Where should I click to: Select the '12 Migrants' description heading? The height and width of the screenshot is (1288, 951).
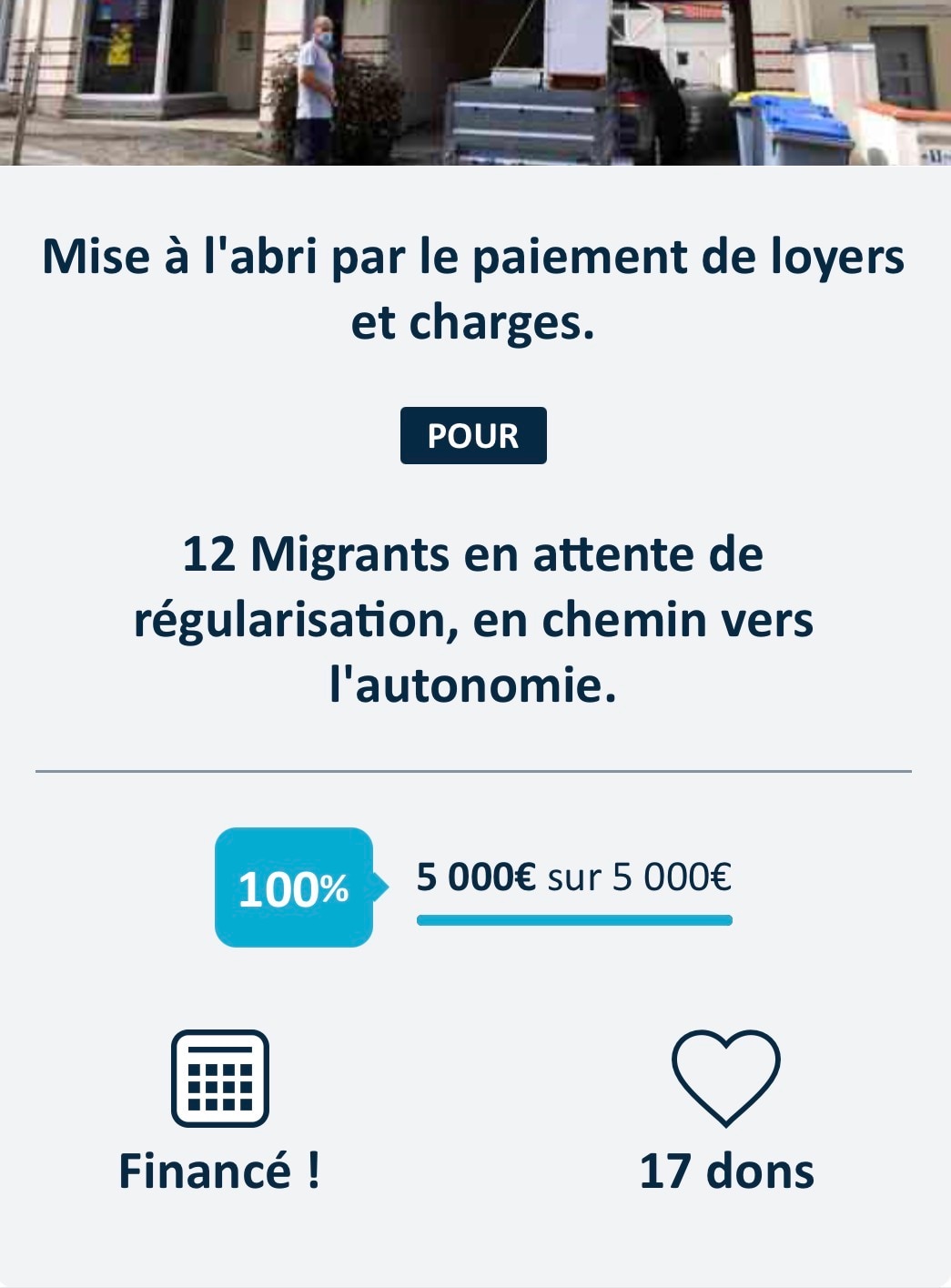[475, 619]
